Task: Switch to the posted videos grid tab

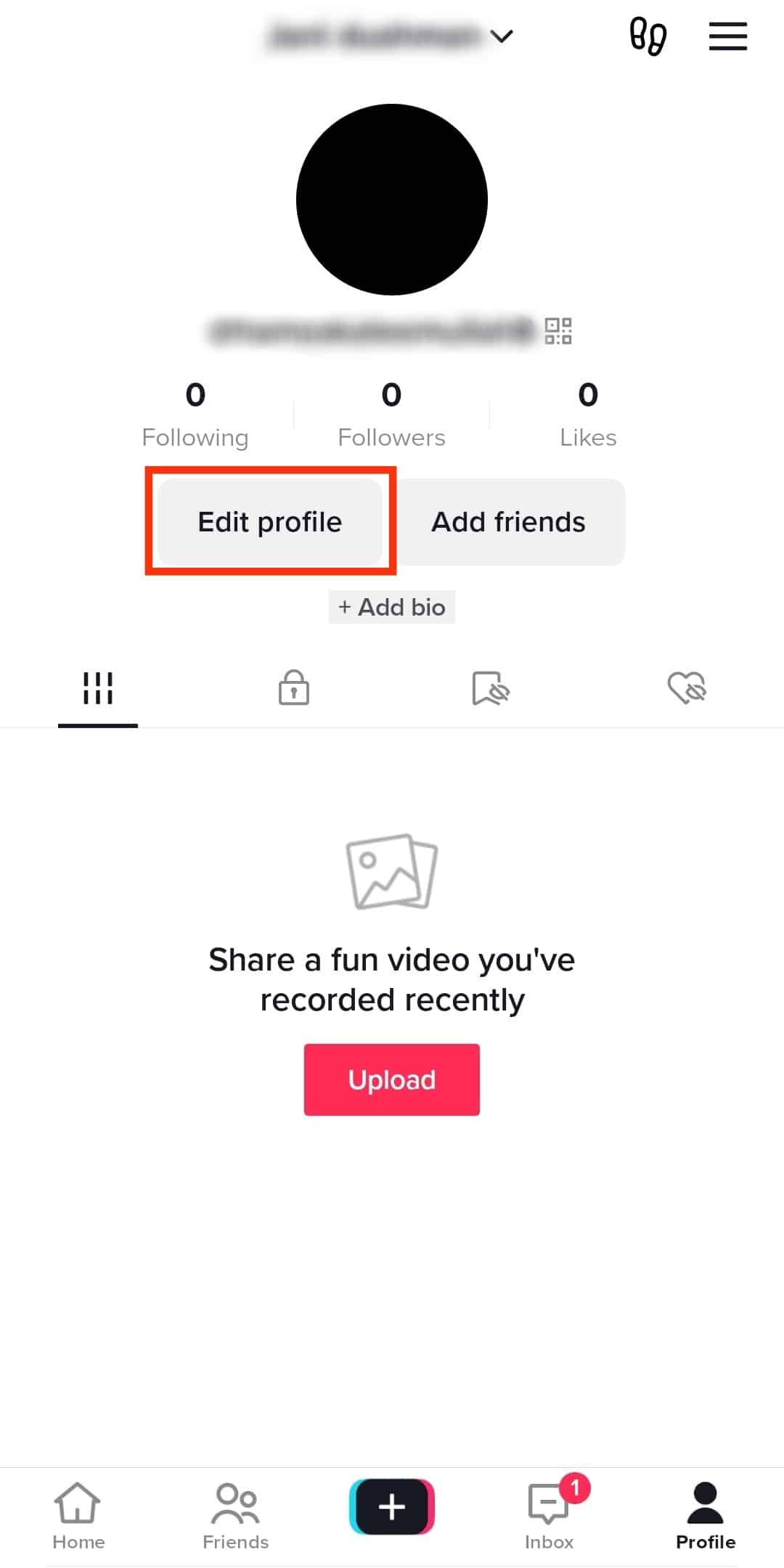Action: 98,688
